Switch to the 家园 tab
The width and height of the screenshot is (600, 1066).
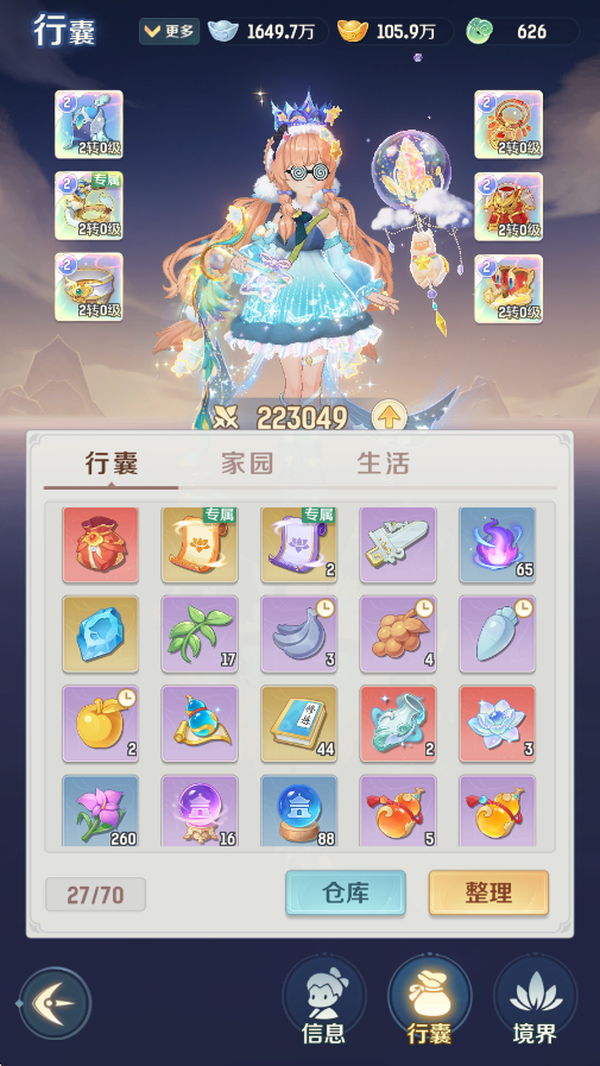[247, 464]
